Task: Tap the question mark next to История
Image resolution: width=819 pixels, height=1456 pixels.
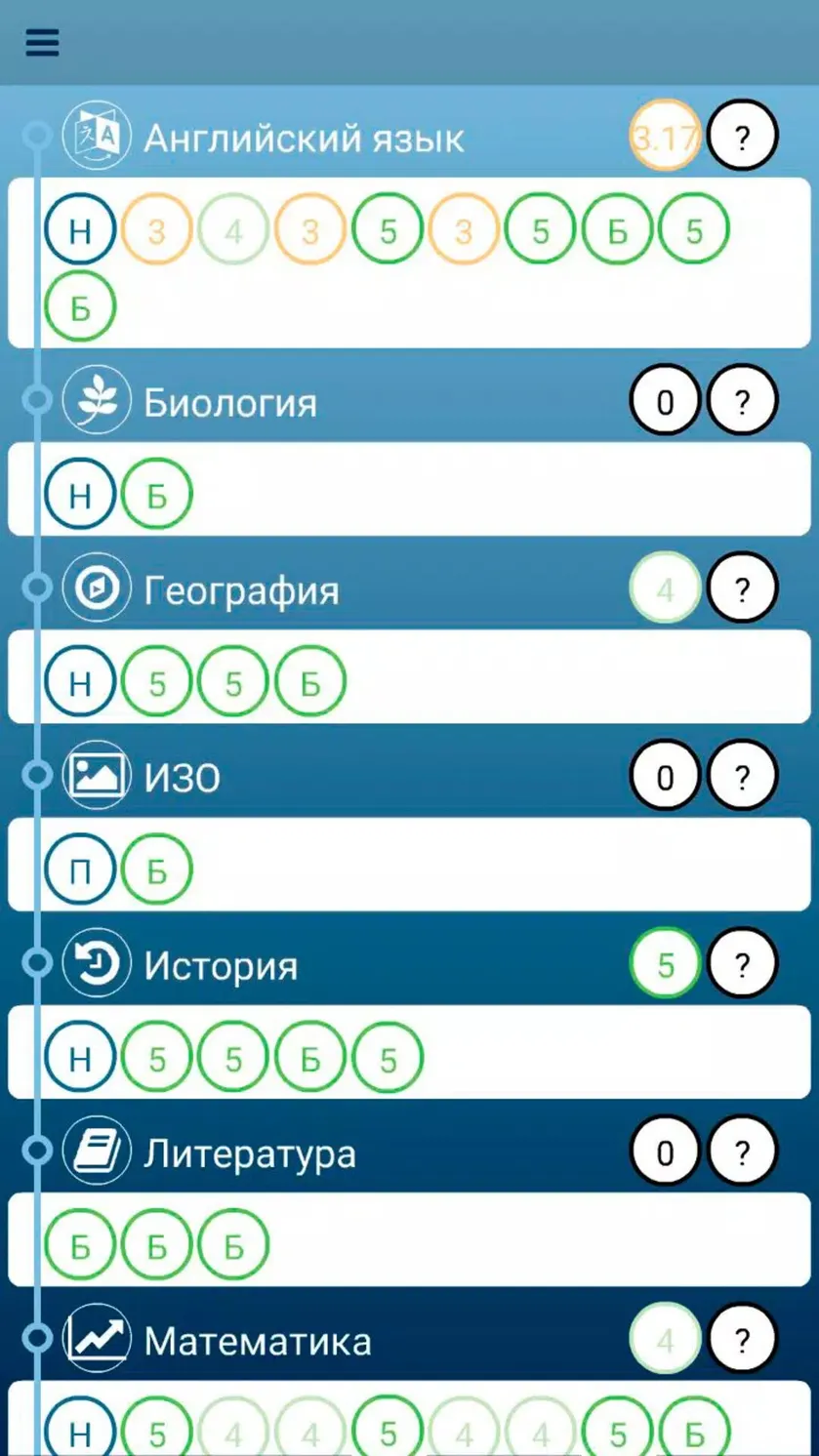Action: tap(742, 964)
